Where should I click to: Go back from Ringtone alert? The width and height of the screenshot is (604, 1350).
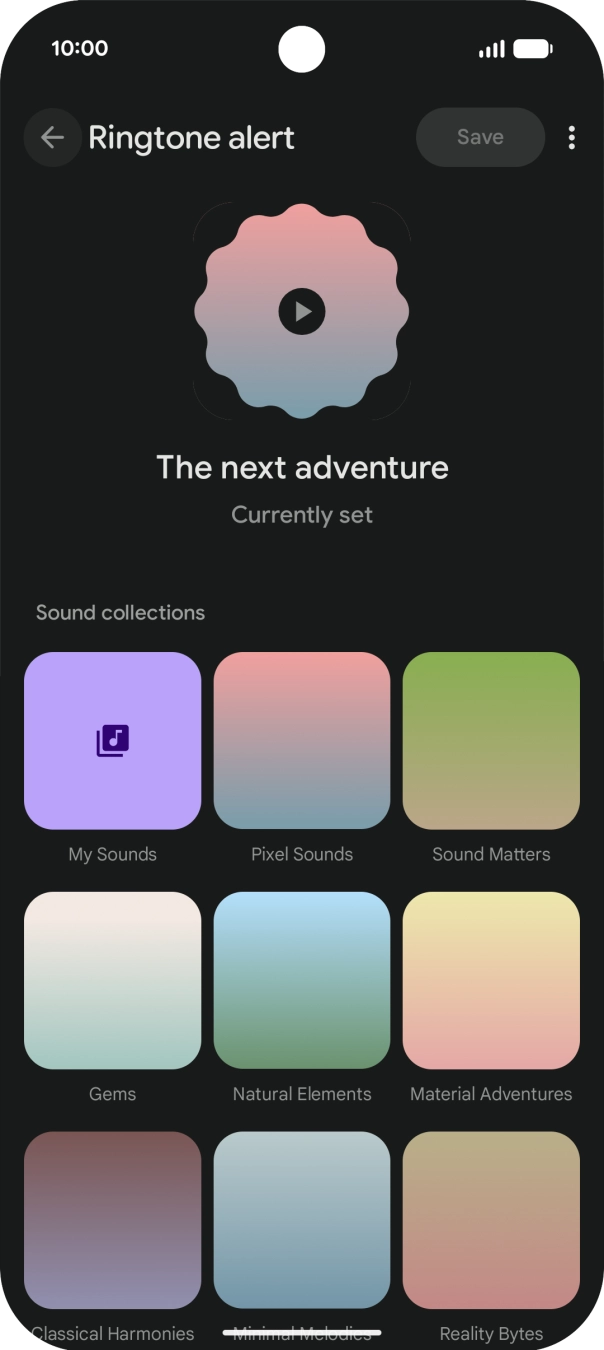click(x=52, y=138)
